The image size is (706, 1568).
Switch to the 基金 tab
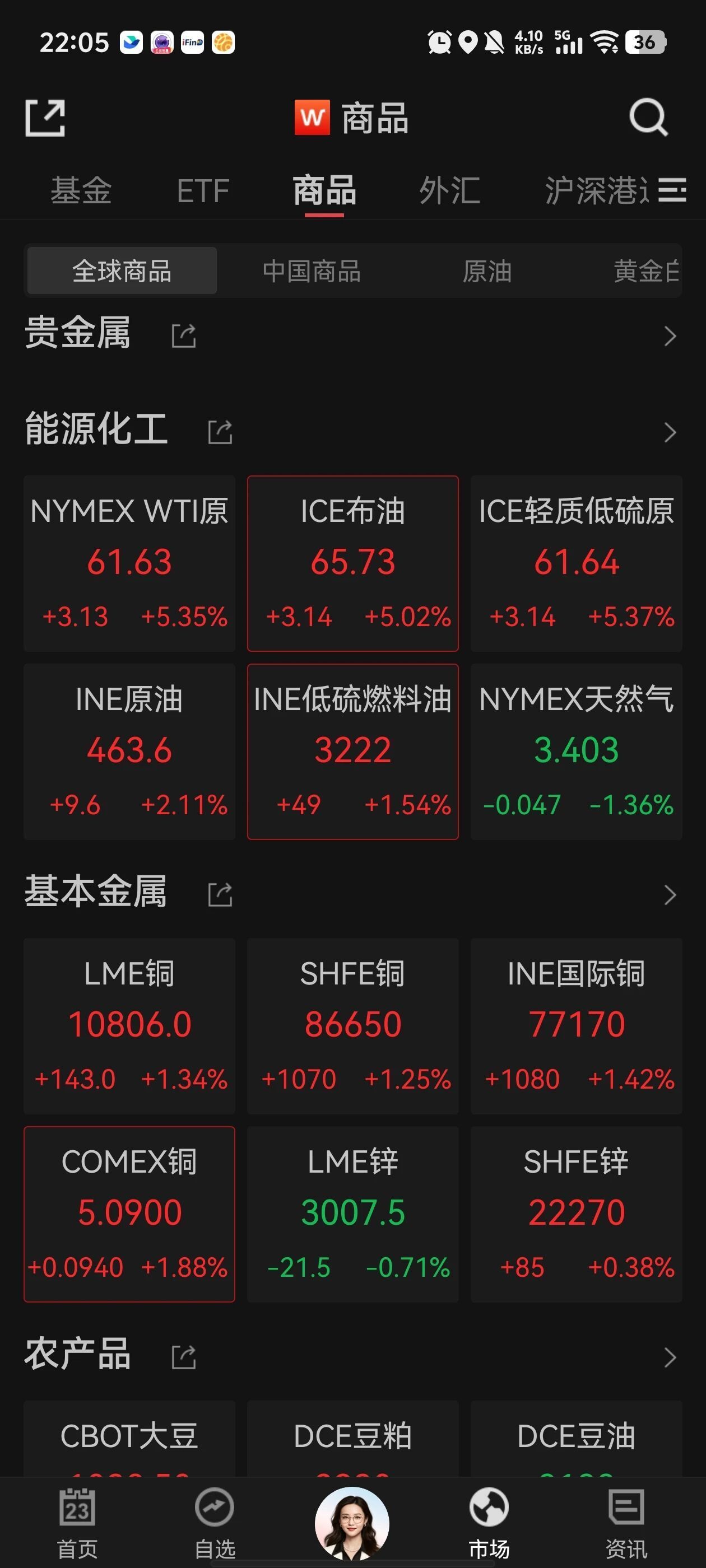(81, 190)
